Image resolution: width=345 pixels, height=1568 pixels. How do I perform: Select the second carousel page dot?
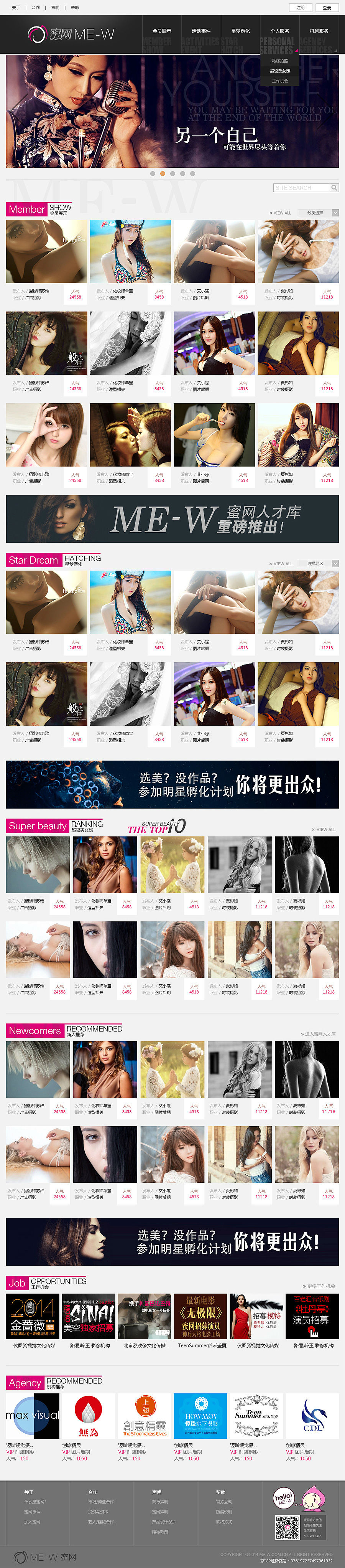click(x=163, y=173)
